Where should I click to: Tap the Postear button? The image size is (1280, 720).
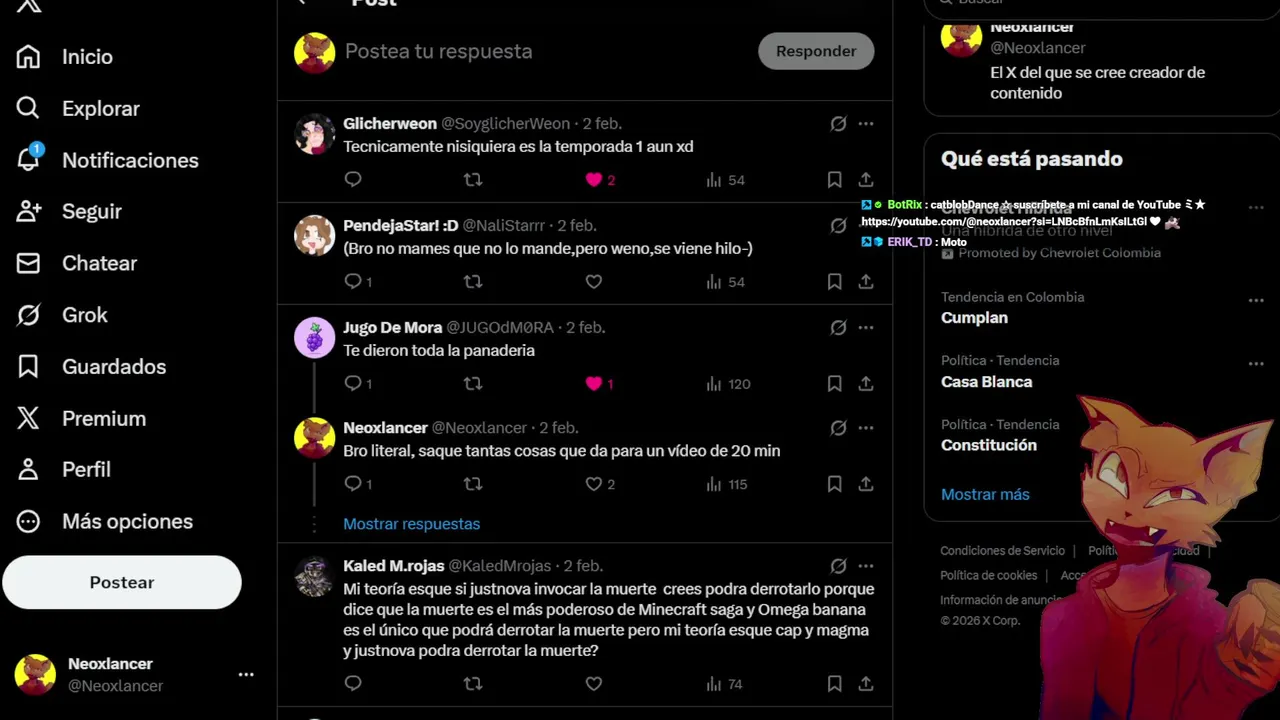122,583
